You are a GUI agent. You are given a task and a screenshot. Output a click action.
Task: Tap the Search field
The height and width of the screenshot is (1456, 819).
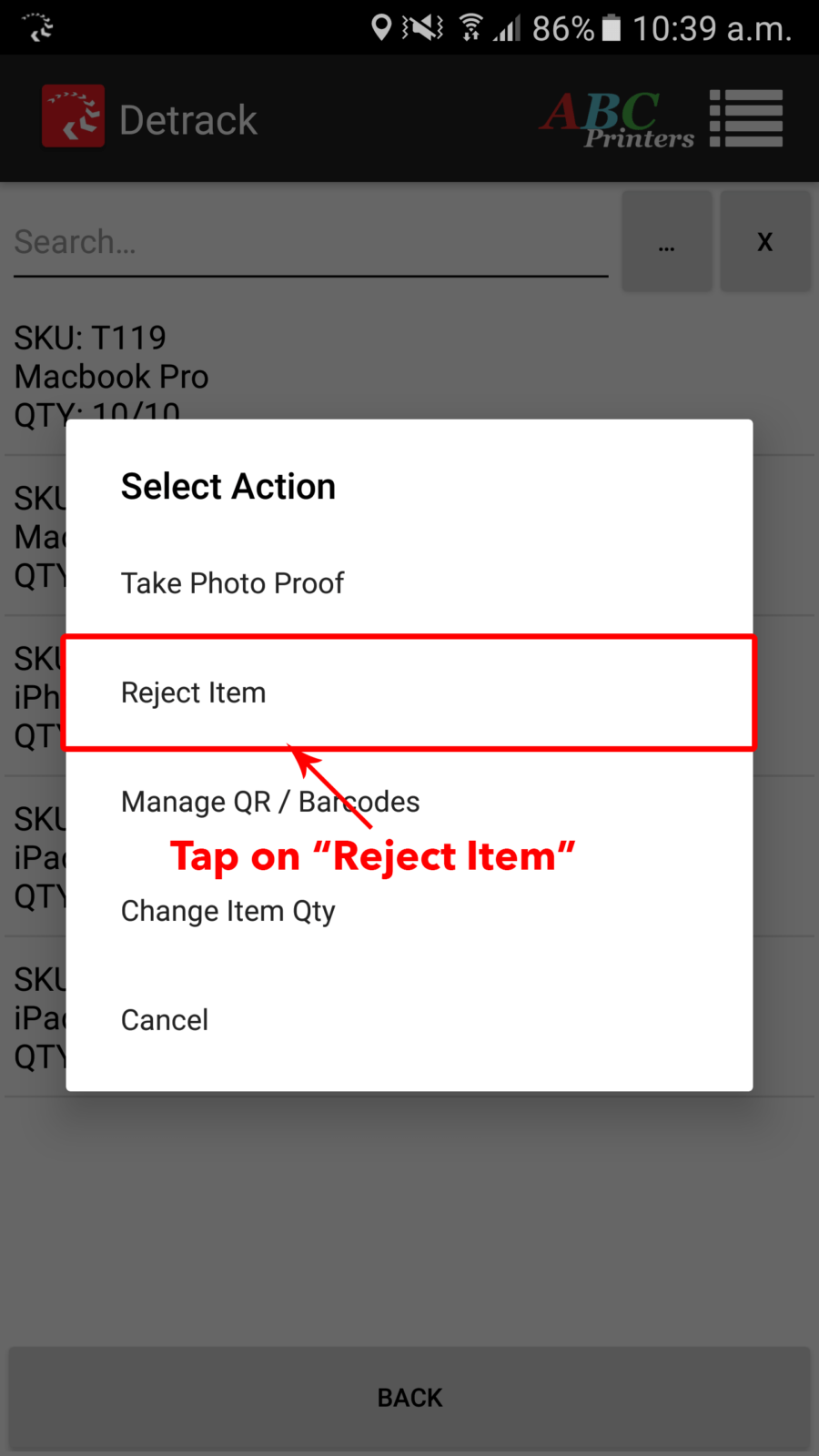click(x=310, y=242)
